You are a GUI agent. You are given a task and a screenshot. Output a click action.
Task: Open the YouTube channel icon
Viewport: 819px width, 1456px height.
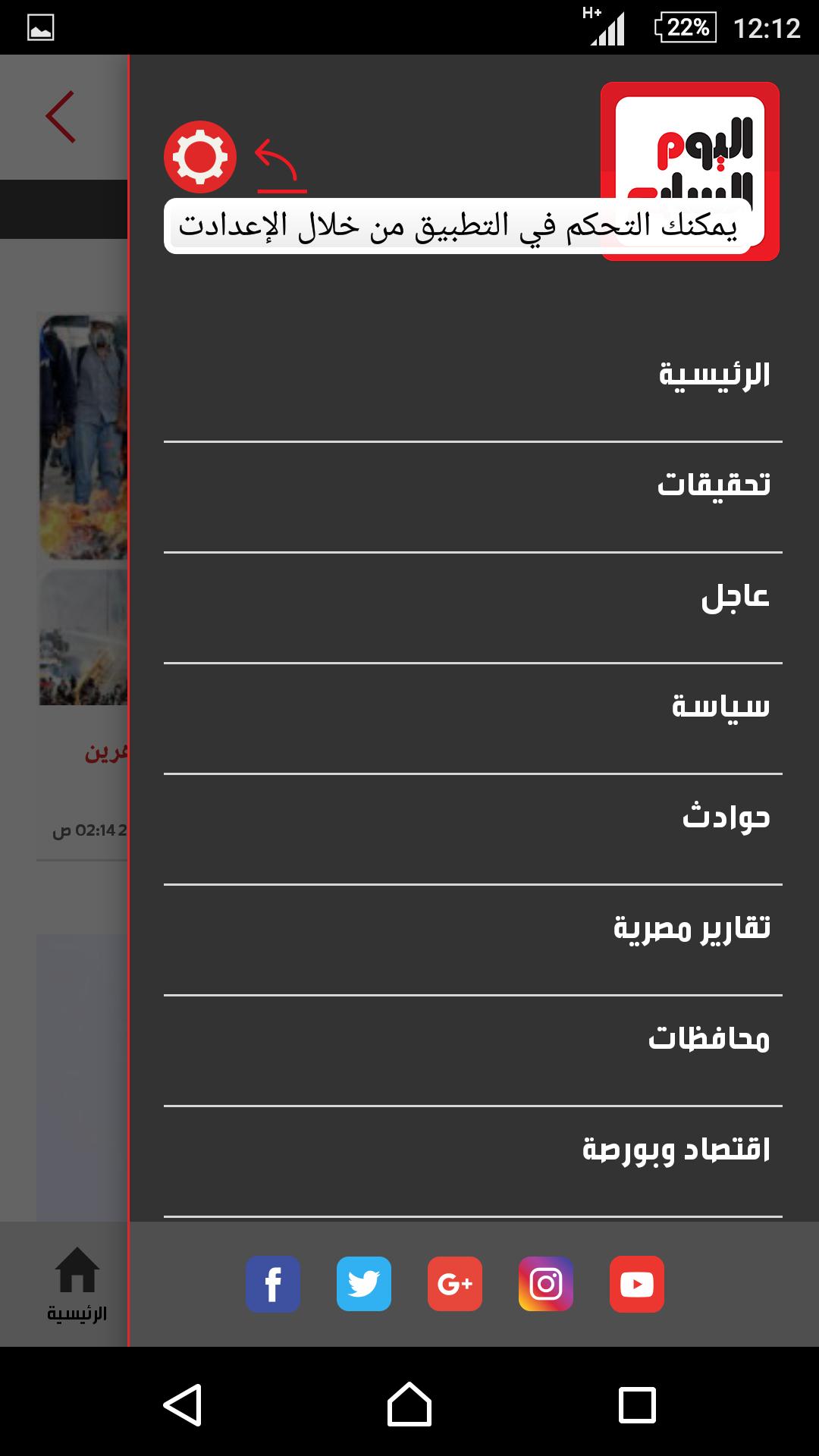point(637,1284)
